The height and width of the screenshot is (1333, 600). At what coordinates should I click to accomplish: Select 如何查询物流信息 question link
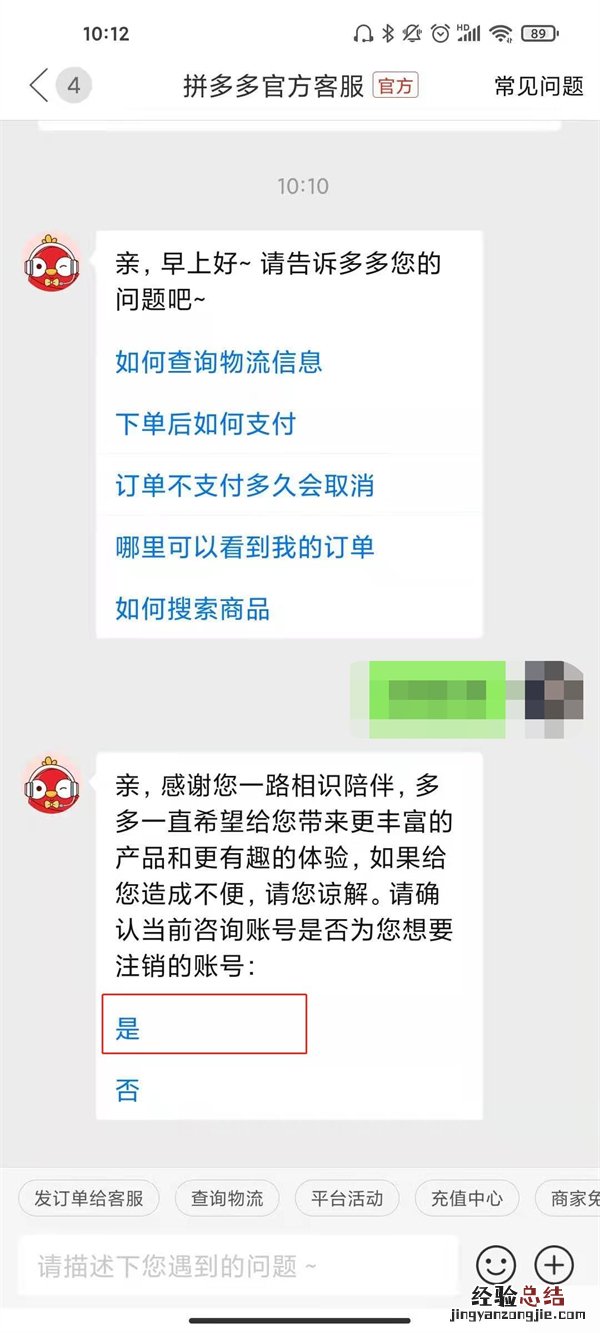[219, 362]
